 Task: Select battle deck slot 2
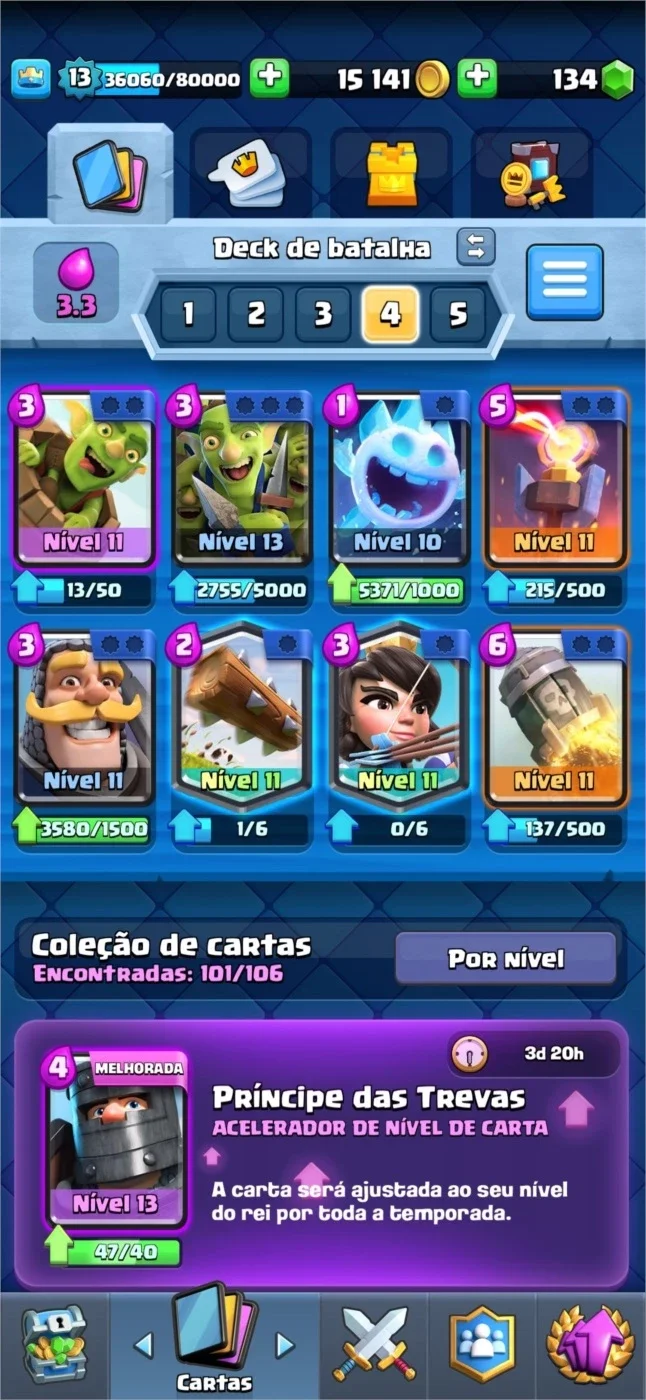tap(255, 315)
